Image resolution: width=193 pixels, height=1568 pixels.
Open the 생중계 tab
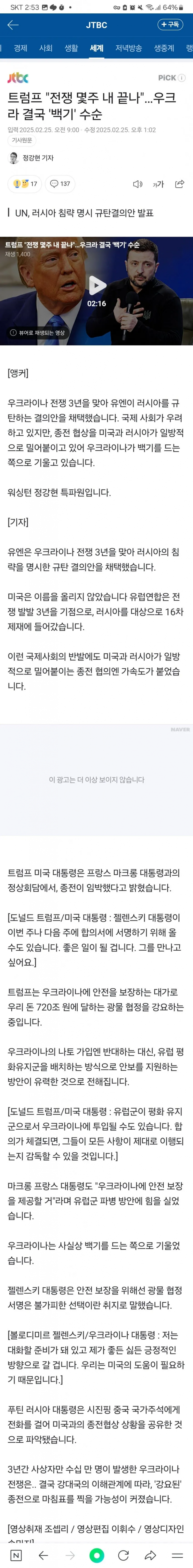164,48
